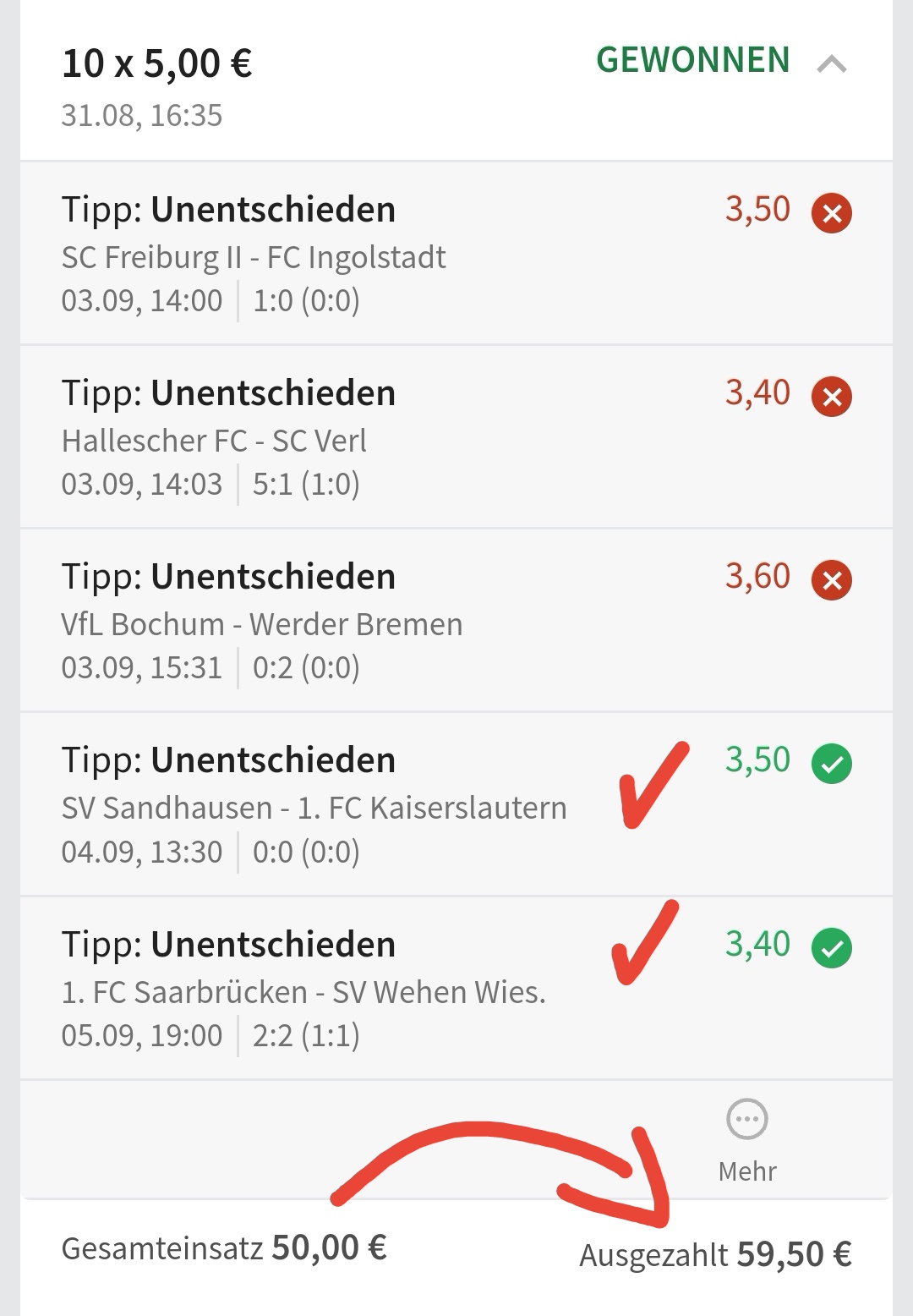The image size is (913, 1316).
Task: Open SC Freiburg II - FC Ingolstadt match
Action: pos(254,257)
